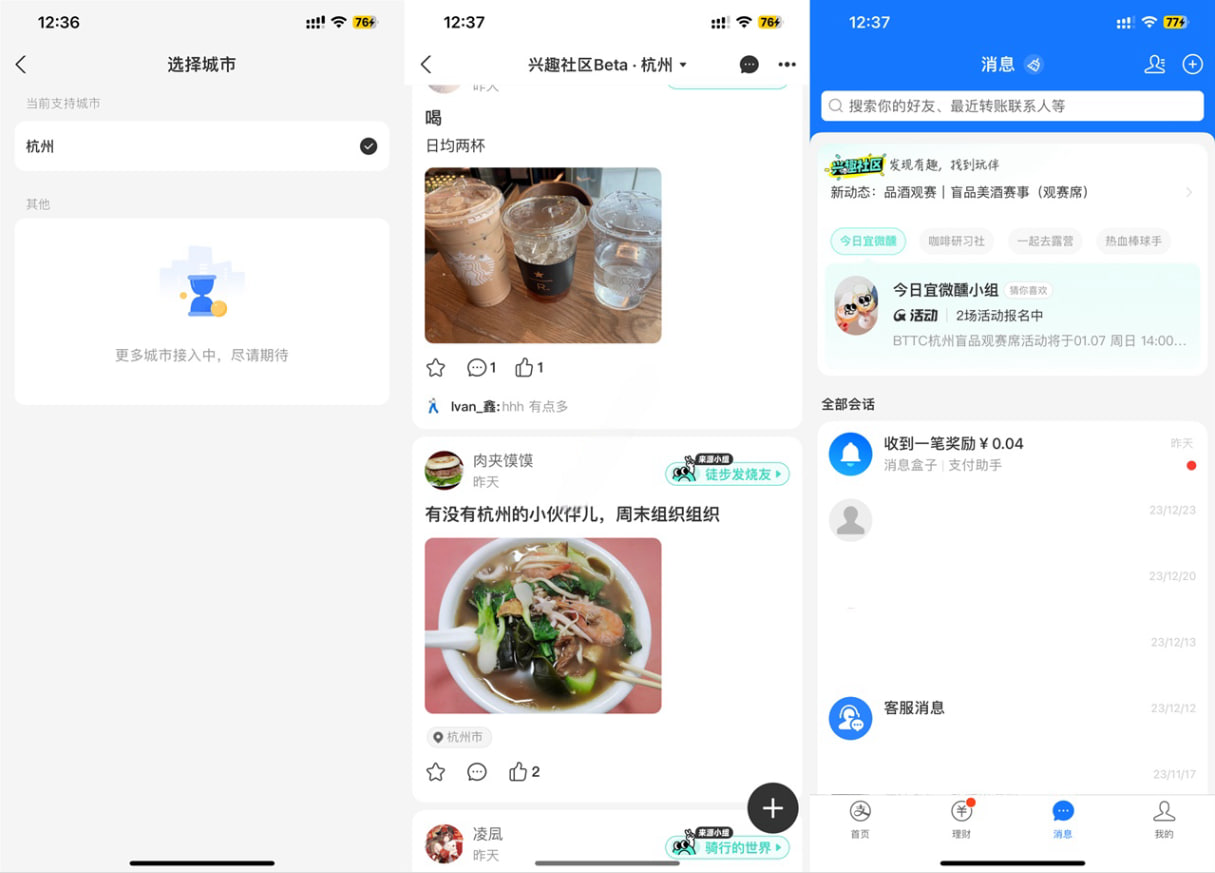Bookmark 肉夹馍馍's post with the star

(x=436, y=772)
